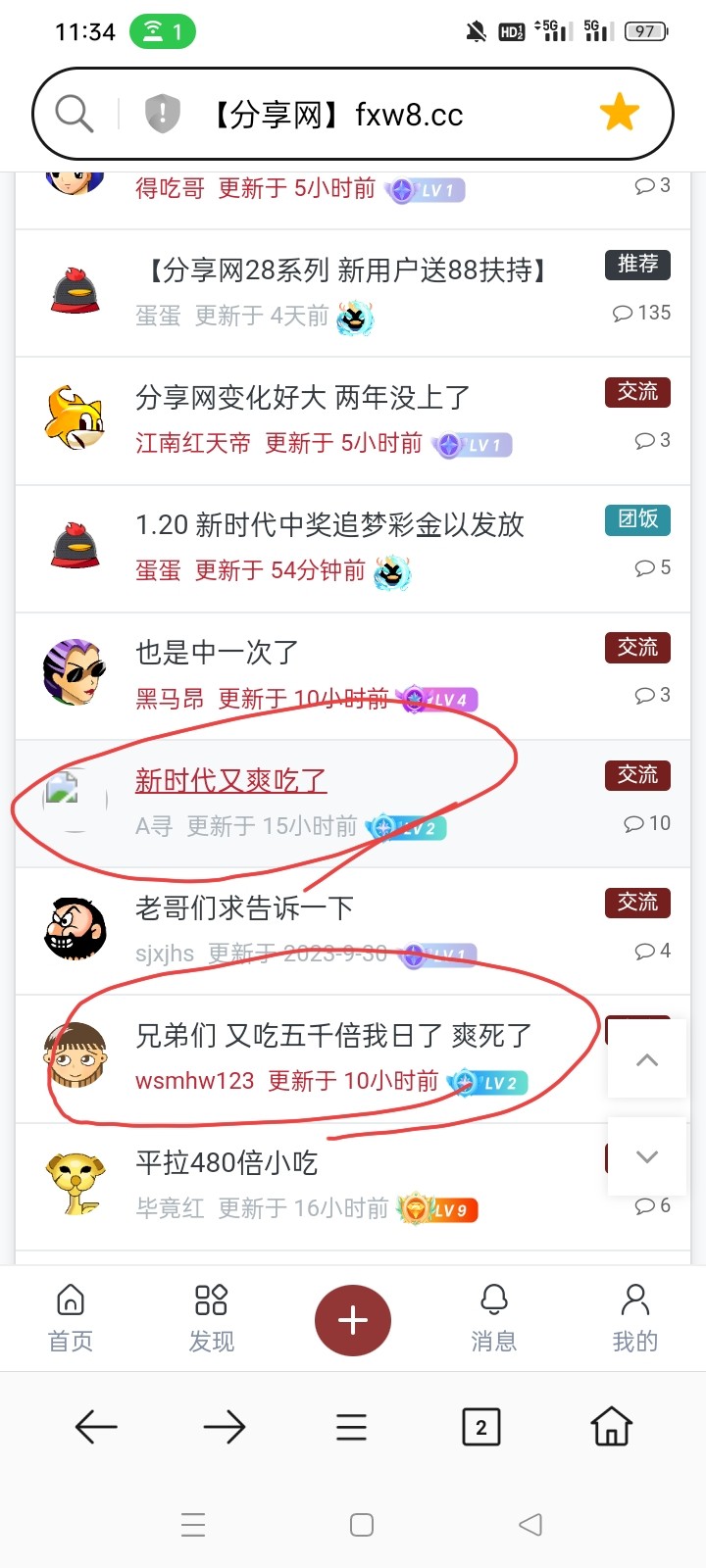Open the thread 新时代又爽吃了
This screenshot has width=706, height=1568.
[231, 779]
